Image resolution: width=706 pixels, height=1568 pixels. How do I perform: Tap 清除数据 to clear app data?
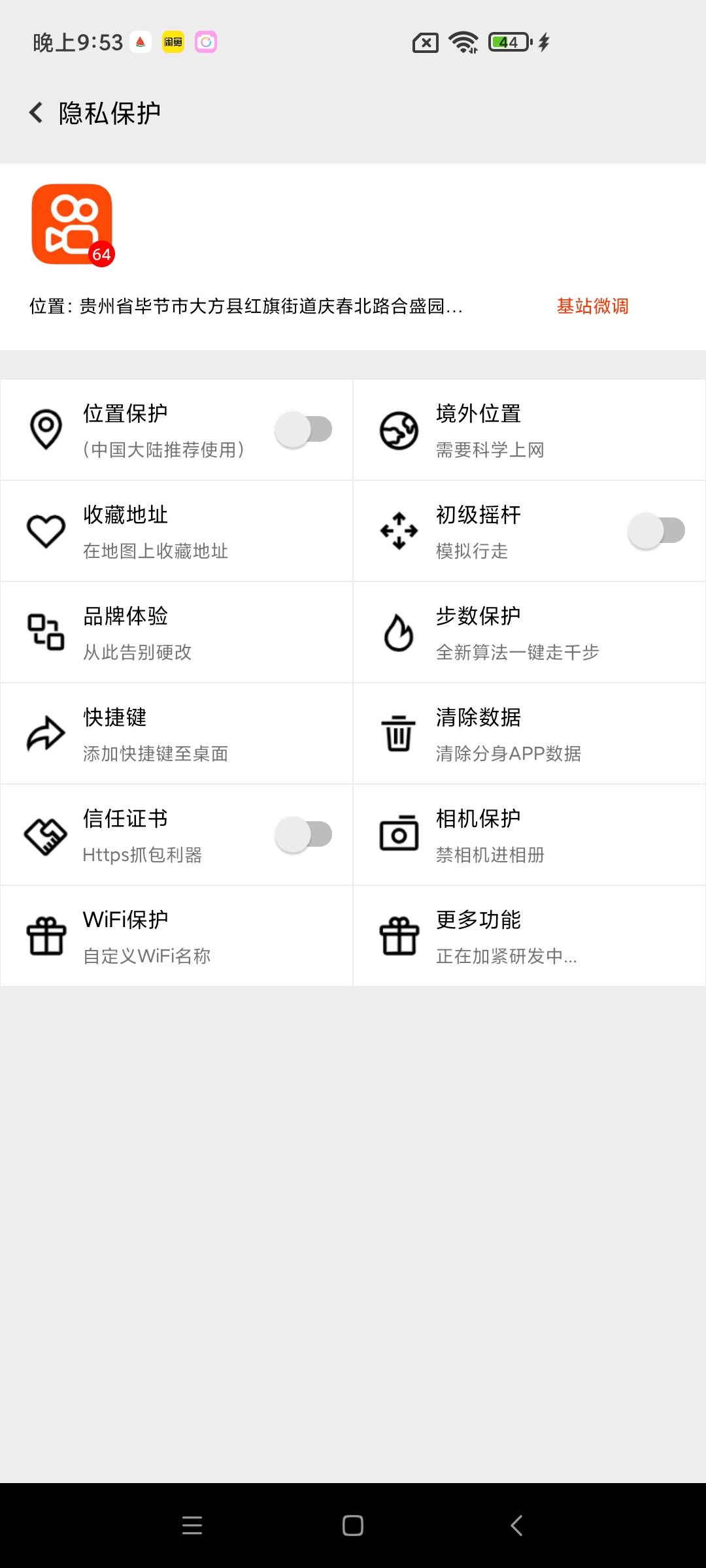[x=529, y=734]
